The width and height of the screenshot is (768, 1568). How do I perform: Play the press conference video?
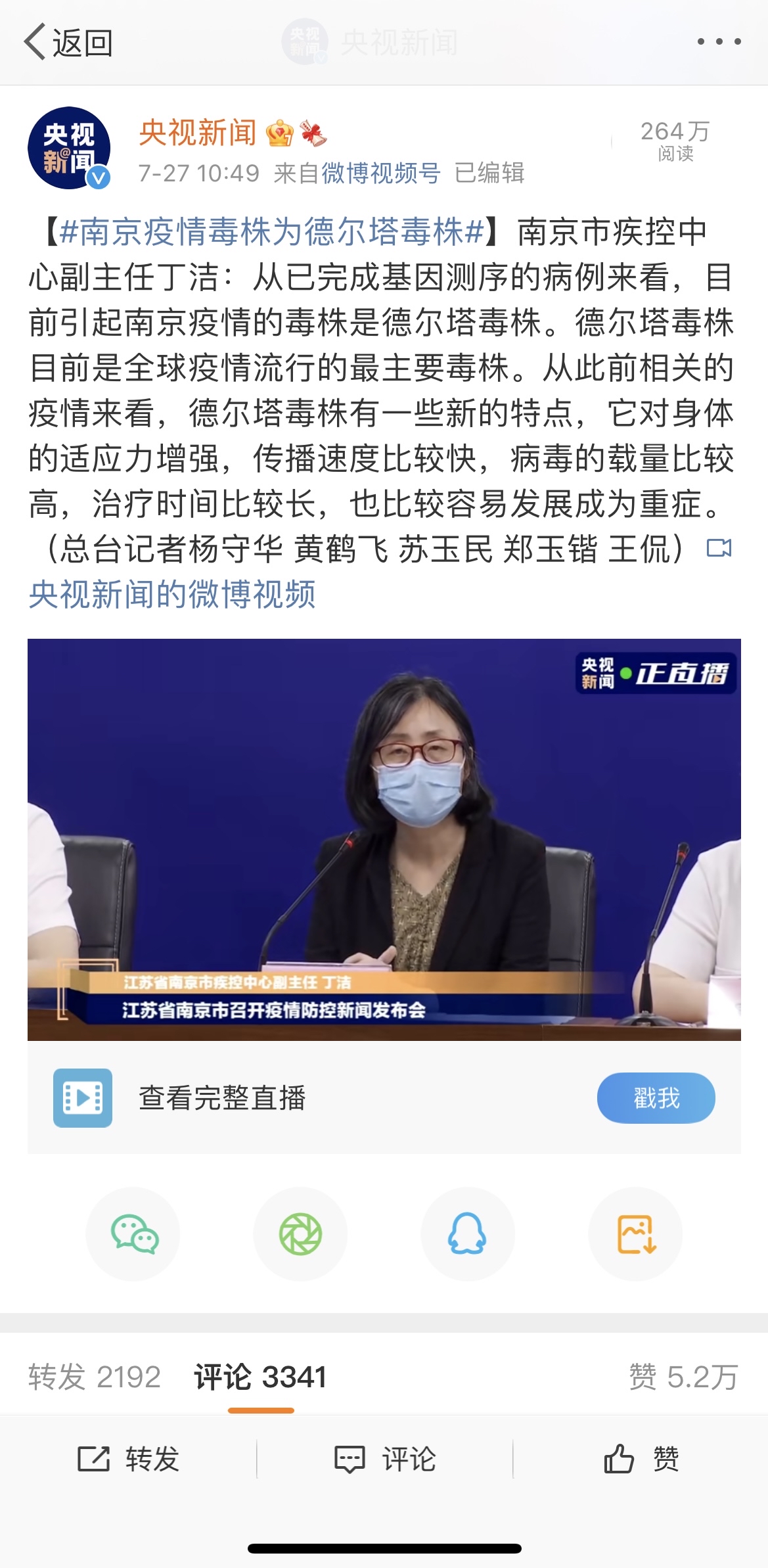(384, 839)
